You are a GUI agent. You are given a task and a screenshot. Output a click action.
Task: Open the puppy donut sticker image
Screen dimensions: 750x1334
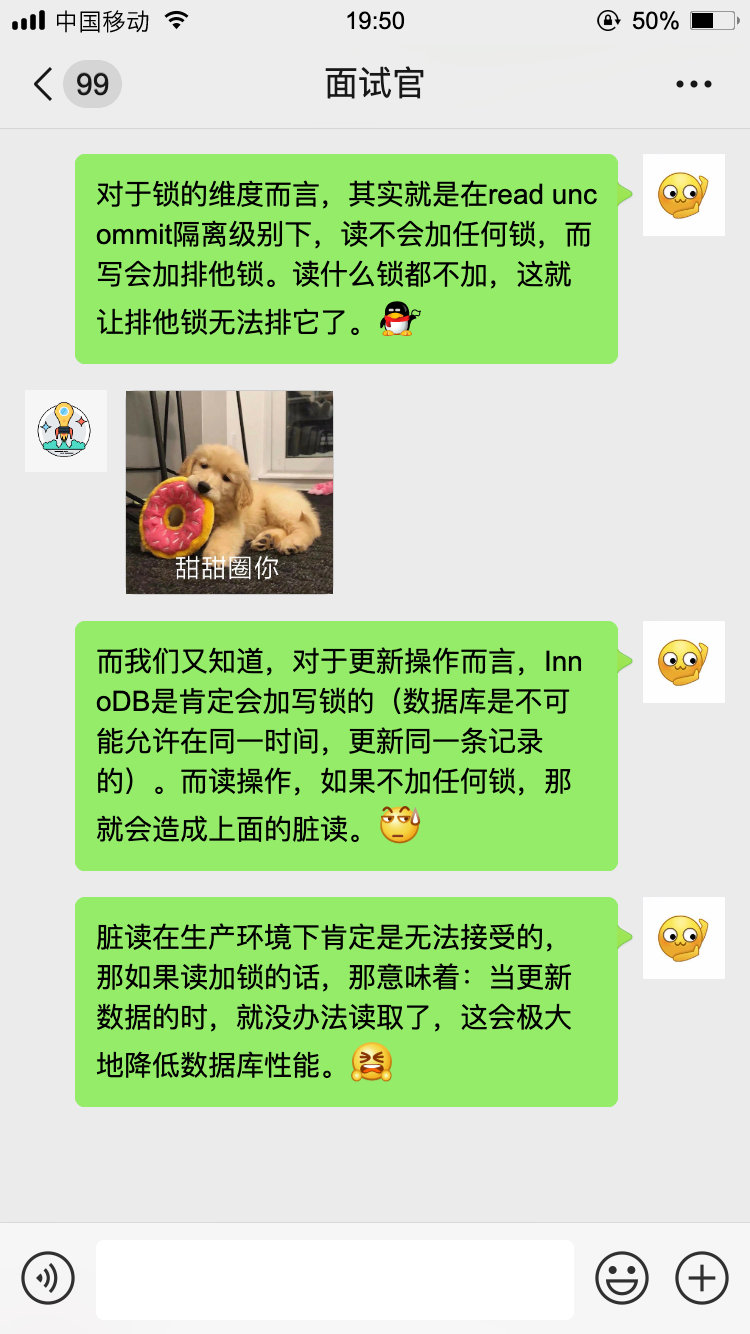pos(229,492)
